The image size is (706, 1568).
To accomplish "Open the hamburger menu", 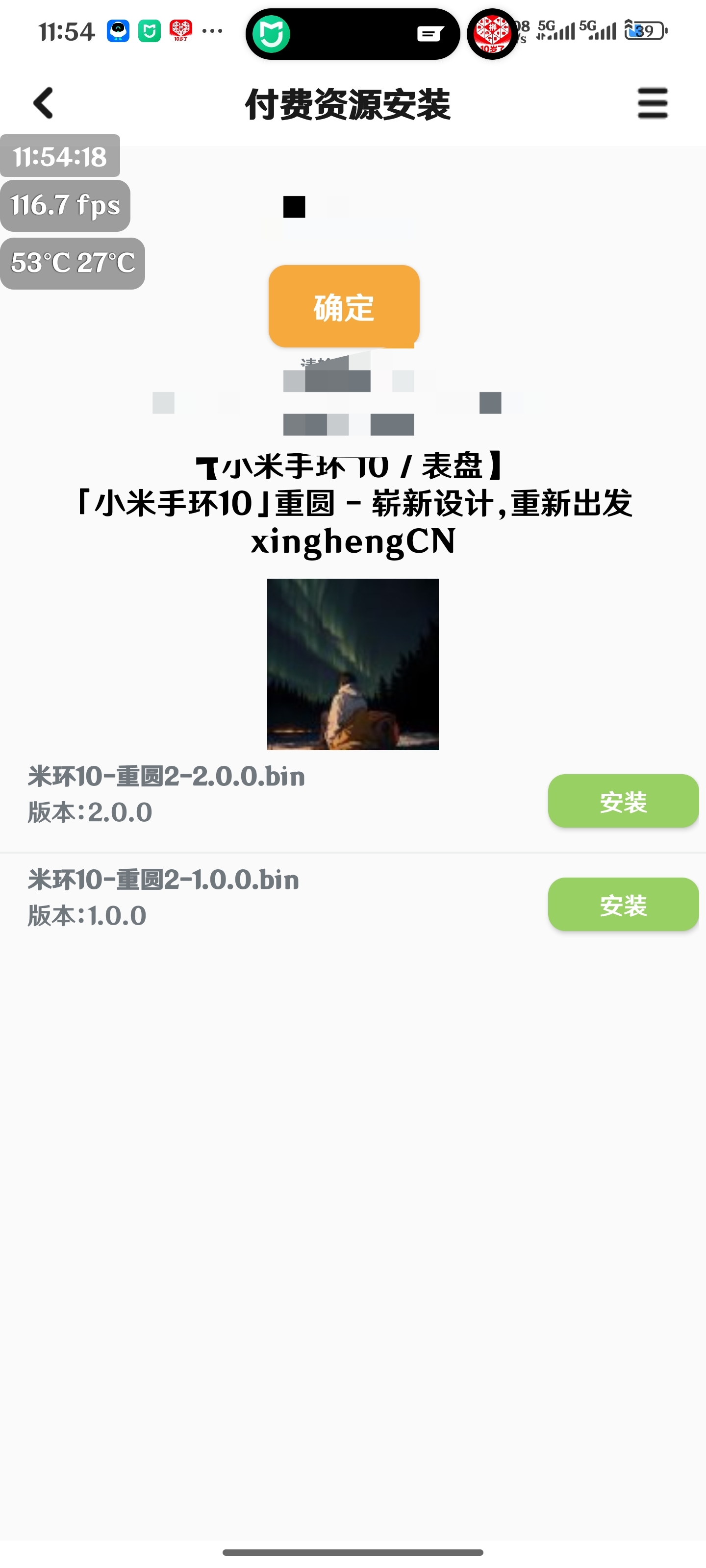I will 653,103.
